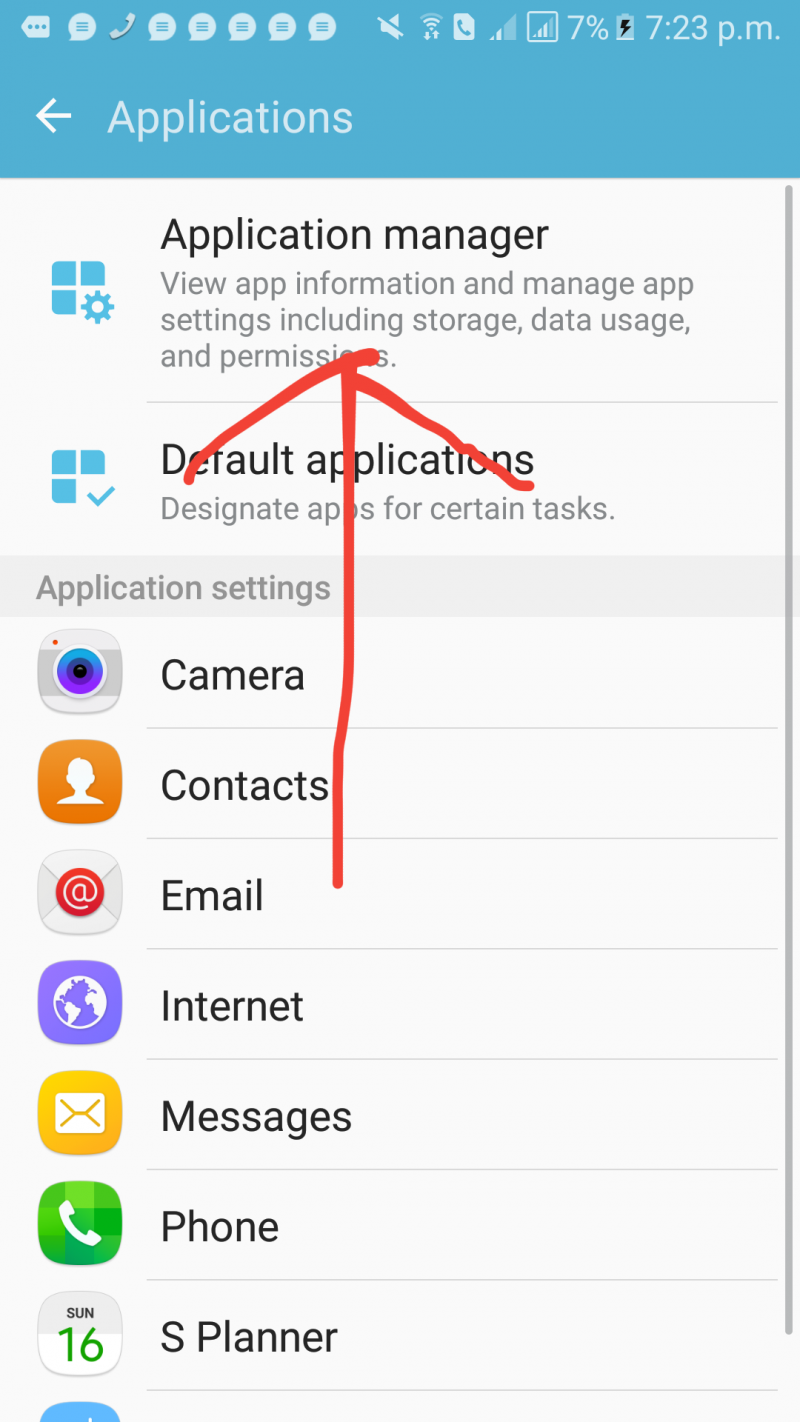Viewport: 800px width, 1422px height.
Task: Open Messages application settings
Action: coord(400,1116)
